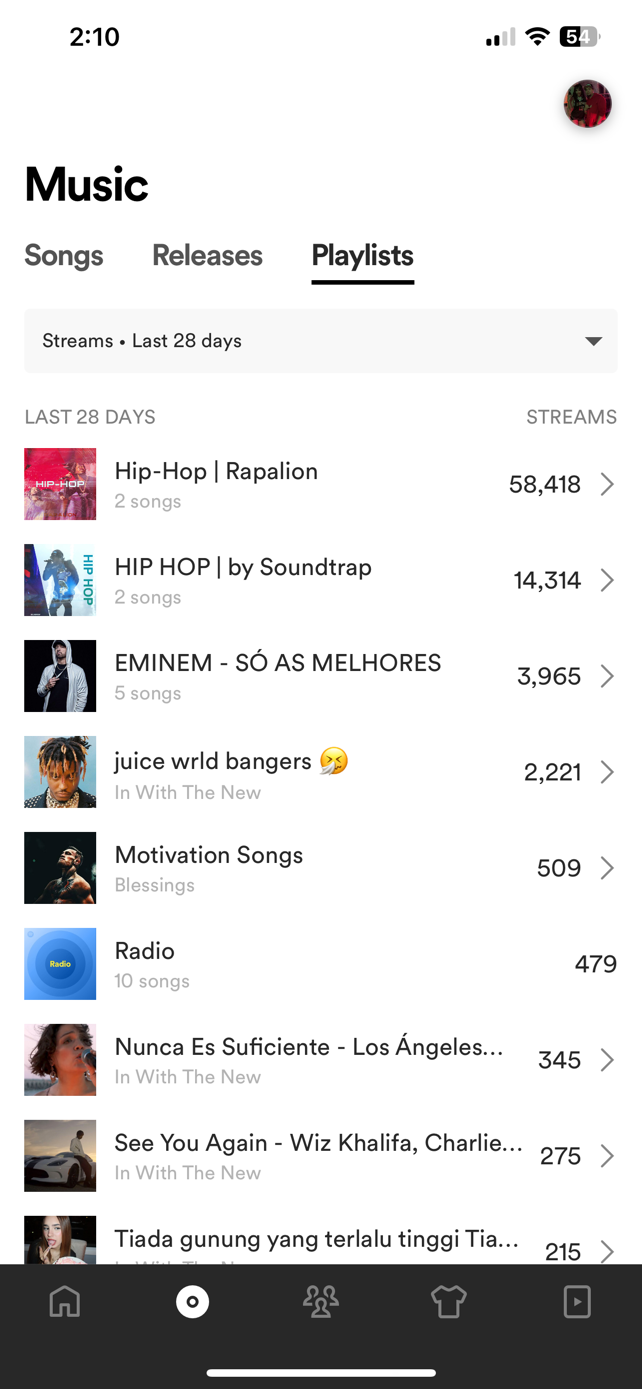Image resolution: width=642 pixels, height=1389 pixels.
Task: Open the Nunca Es Suficiente playlist
Action: tap(320, 1061)
